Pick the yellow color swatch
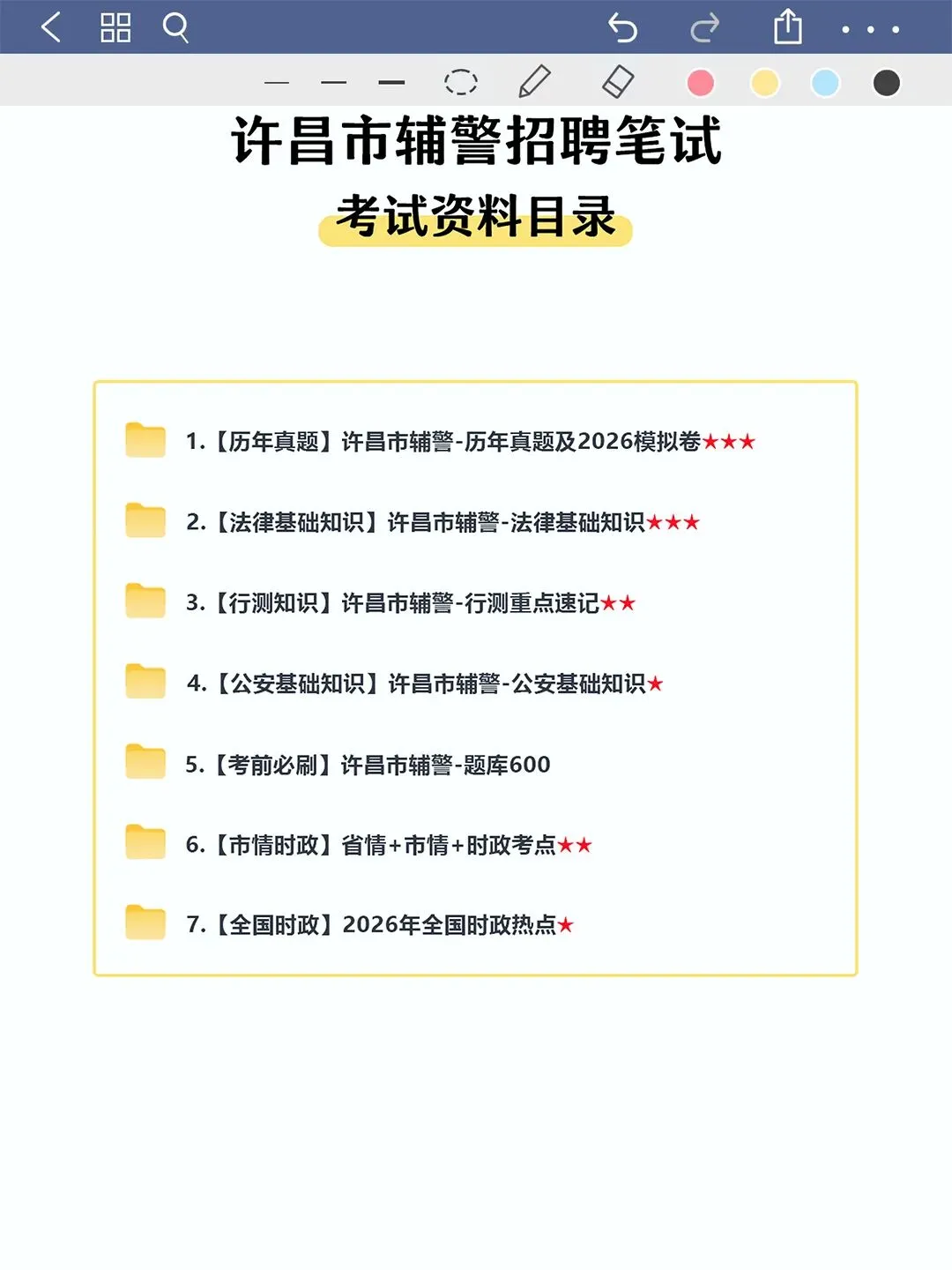952x1270 pixels. coord(764,83)
